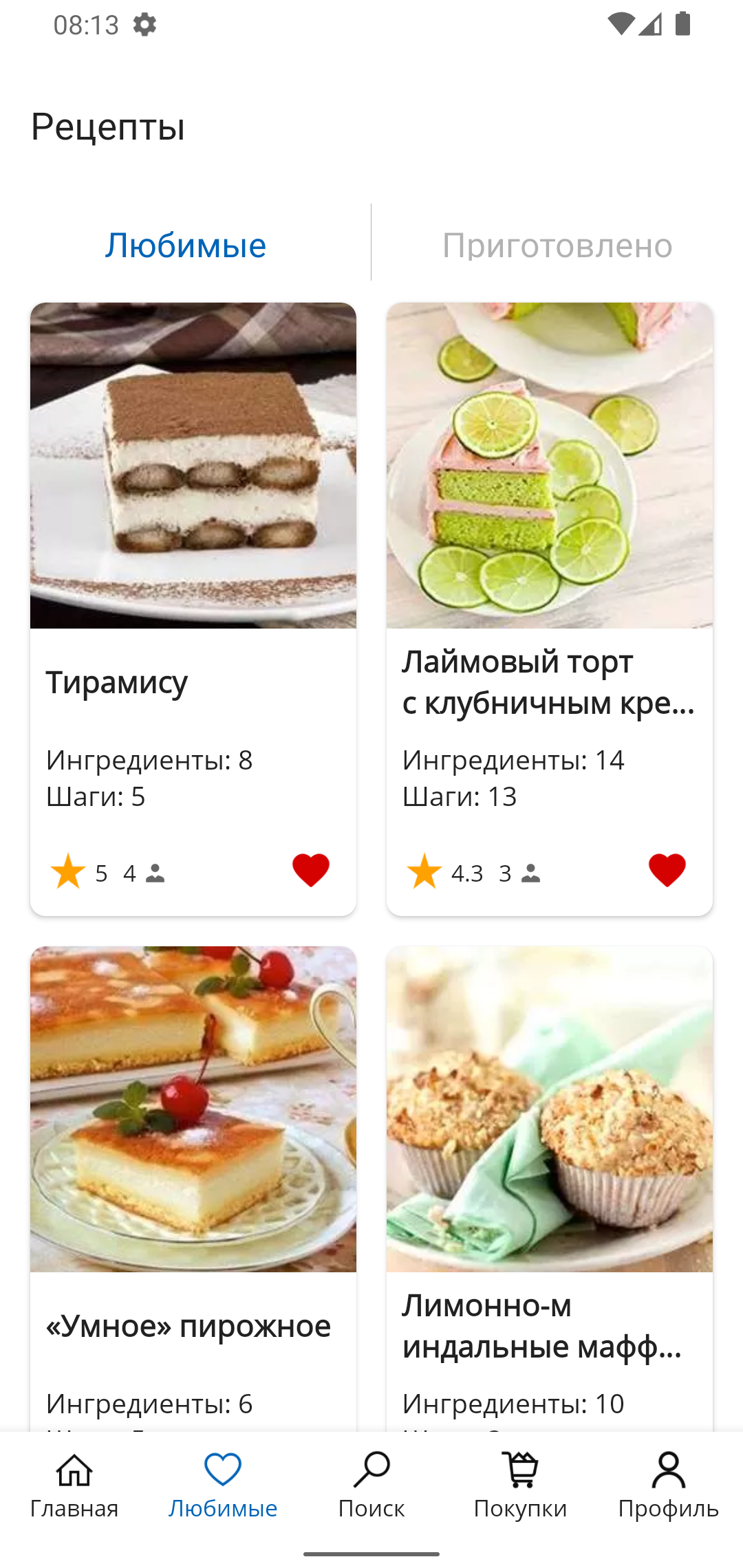Open the Покупки shopping tab
Image resolution: width=743 pixels, height=1568 pixels.
(x=520, y=1485)
